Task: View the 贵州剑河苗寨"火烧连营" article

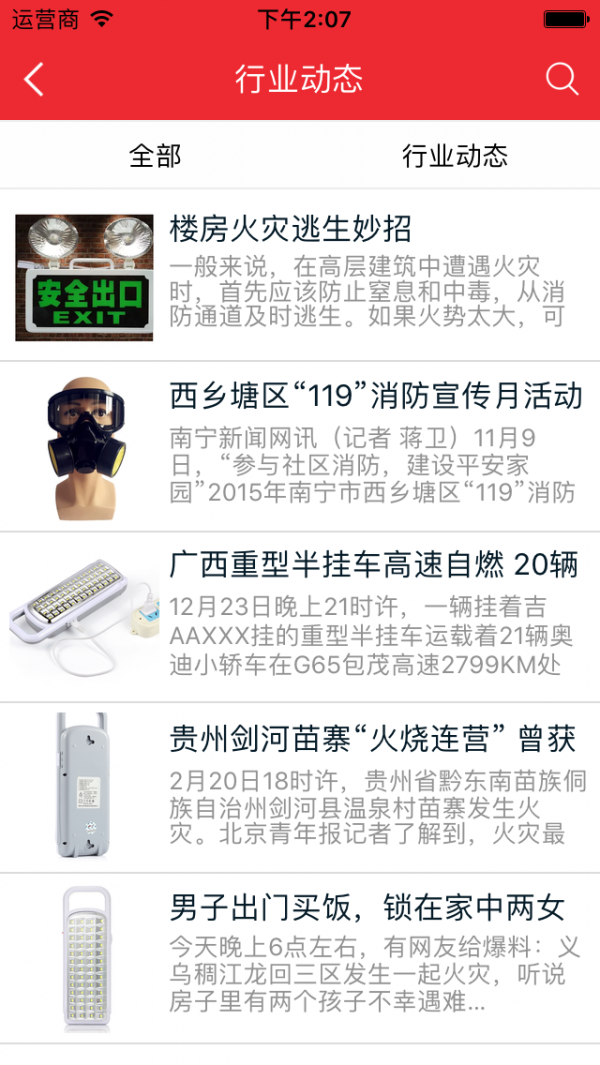Action: tap(300, 787)
